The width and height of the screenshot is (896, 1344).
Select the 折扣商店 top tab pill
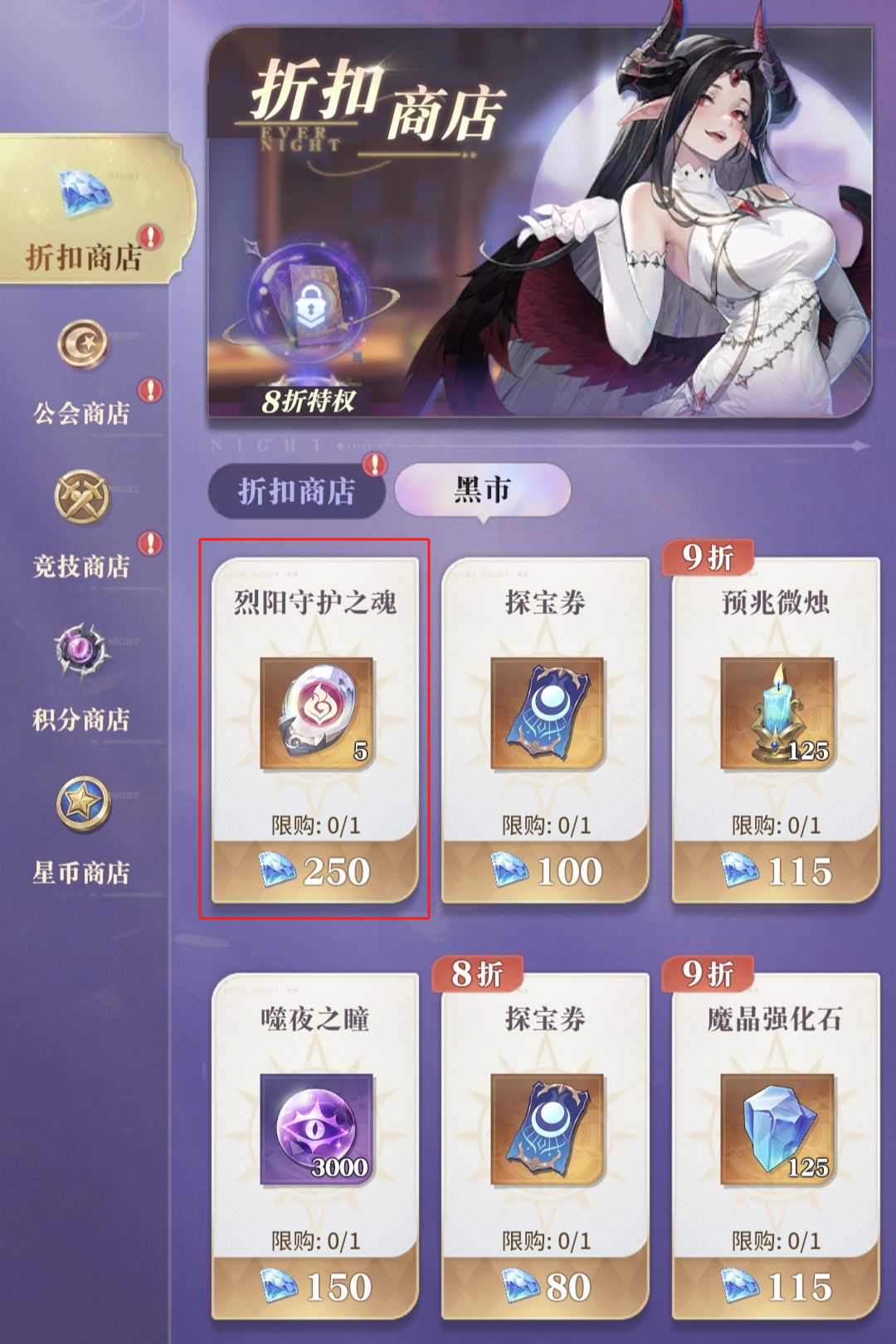[296, 491]
